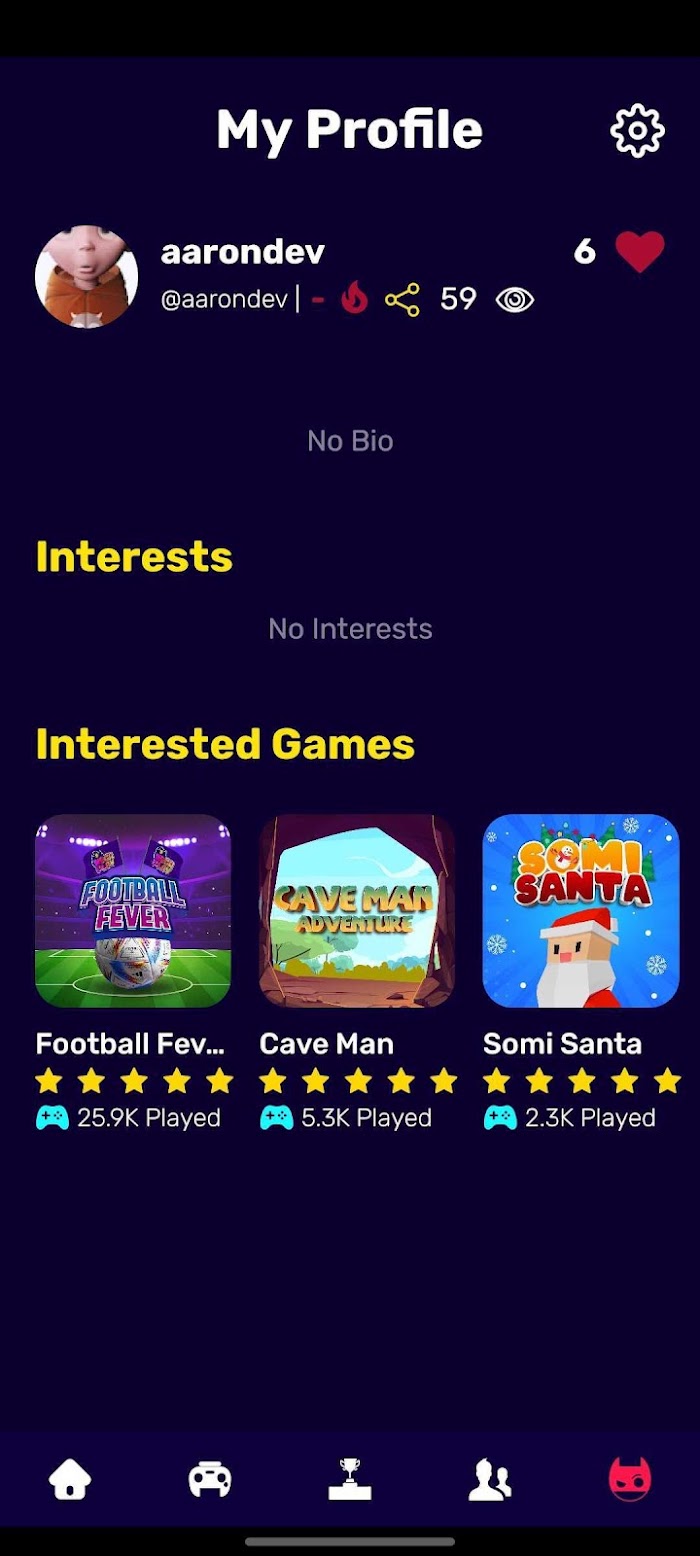Switch to the friends tab
This screenshot has height=1556, width=700.
pyautogui.click(x=490, y=1479)
